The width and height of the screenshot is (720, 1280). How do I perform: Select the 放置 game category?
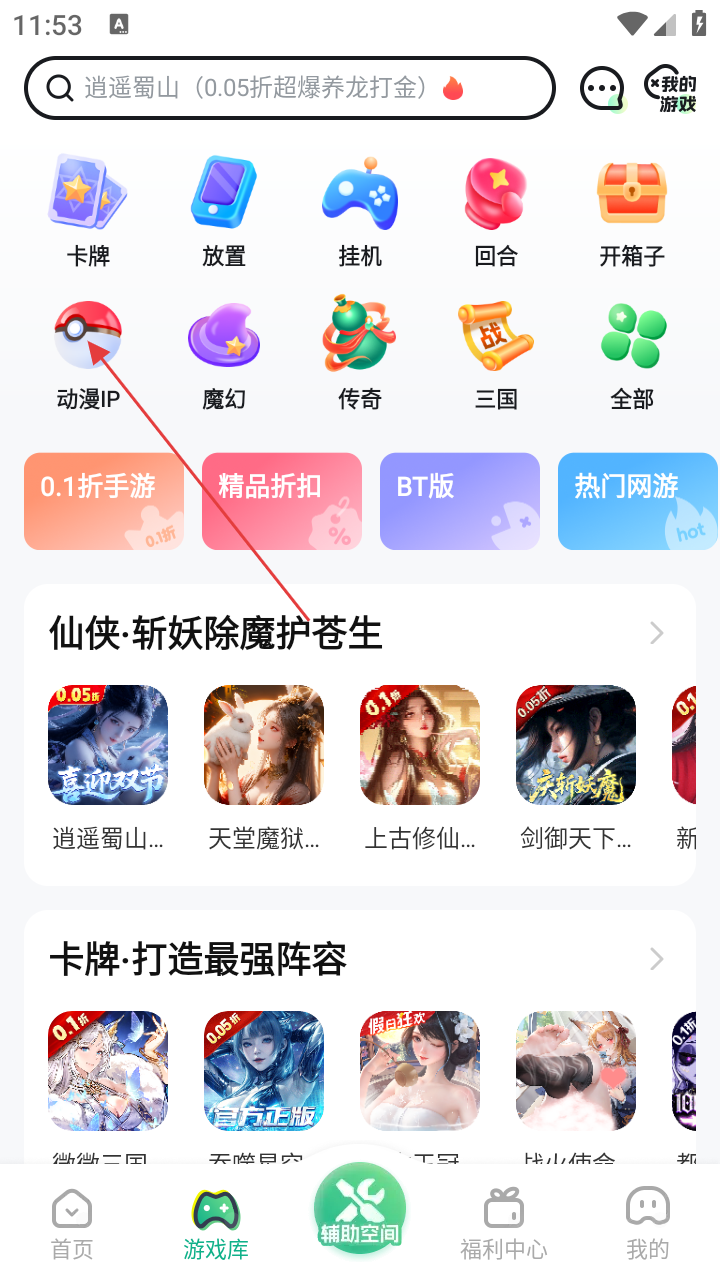point(224,211)
